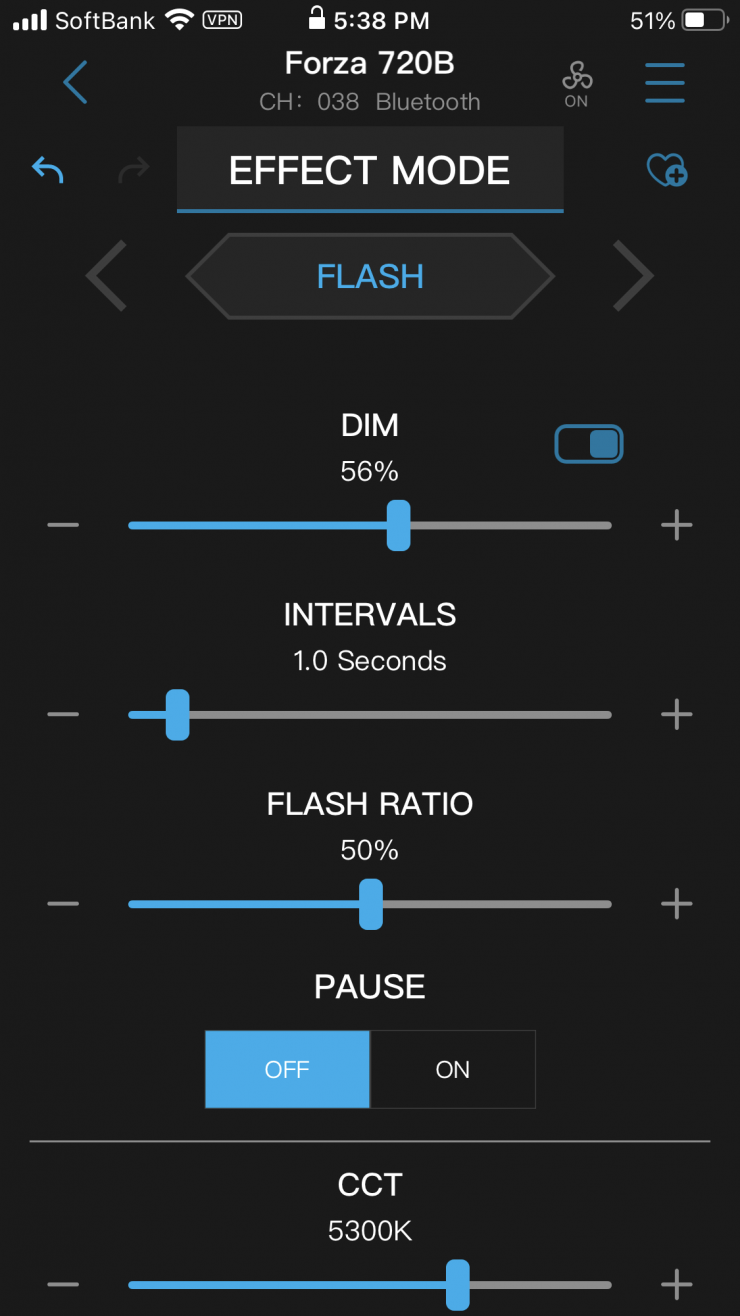Set PAUSE to ON

click(453, 1069)
